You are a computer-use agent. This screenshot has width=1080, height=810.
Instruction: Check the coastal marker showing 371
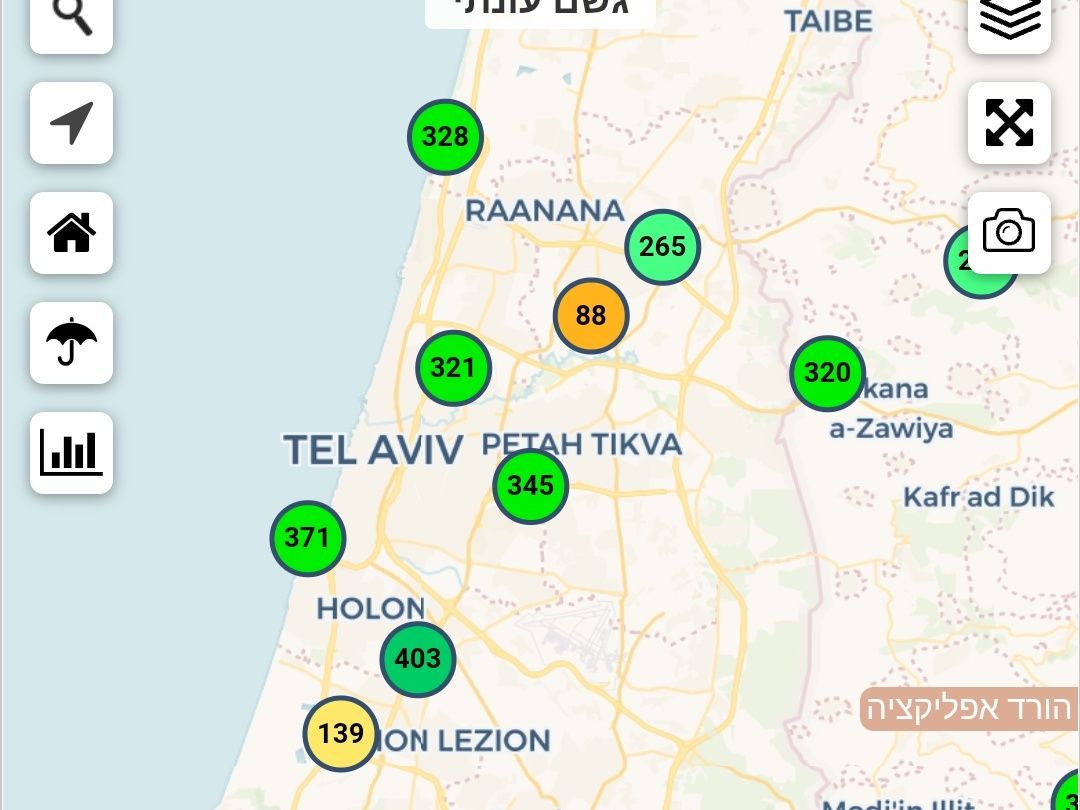coord(307,538)
